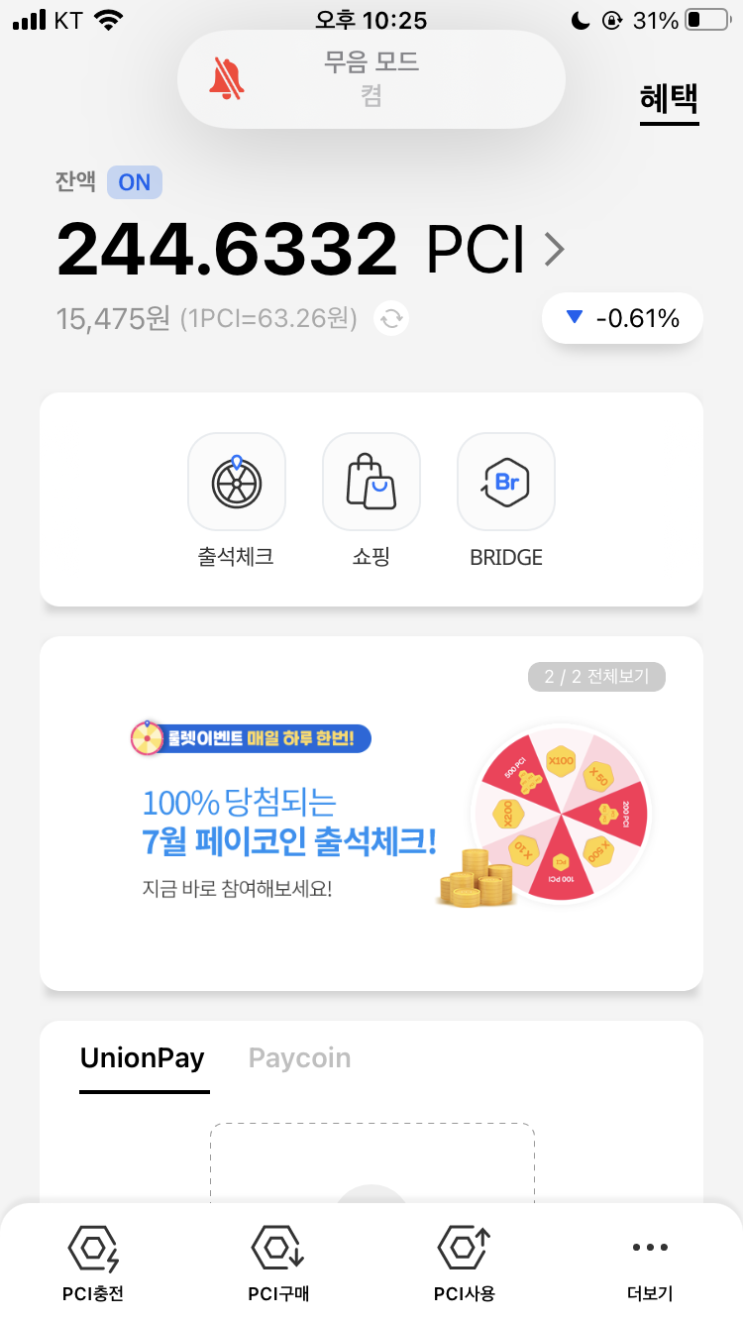Open the 혜택 benefits tab
Viewport: 743px width, 1322px height.
point(669,100)
